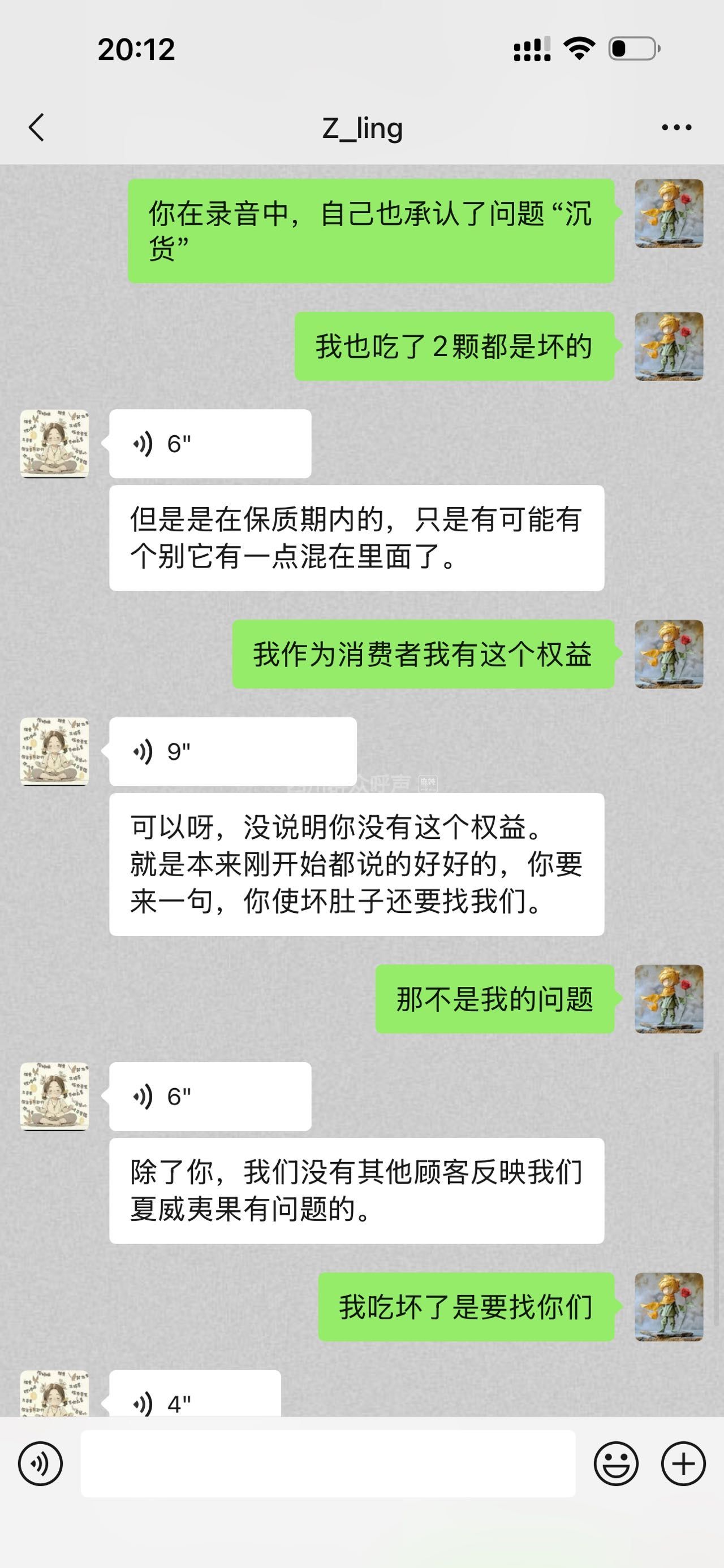
Task: Open the chat's three-dot menu
Action: [x=676, y=128]
